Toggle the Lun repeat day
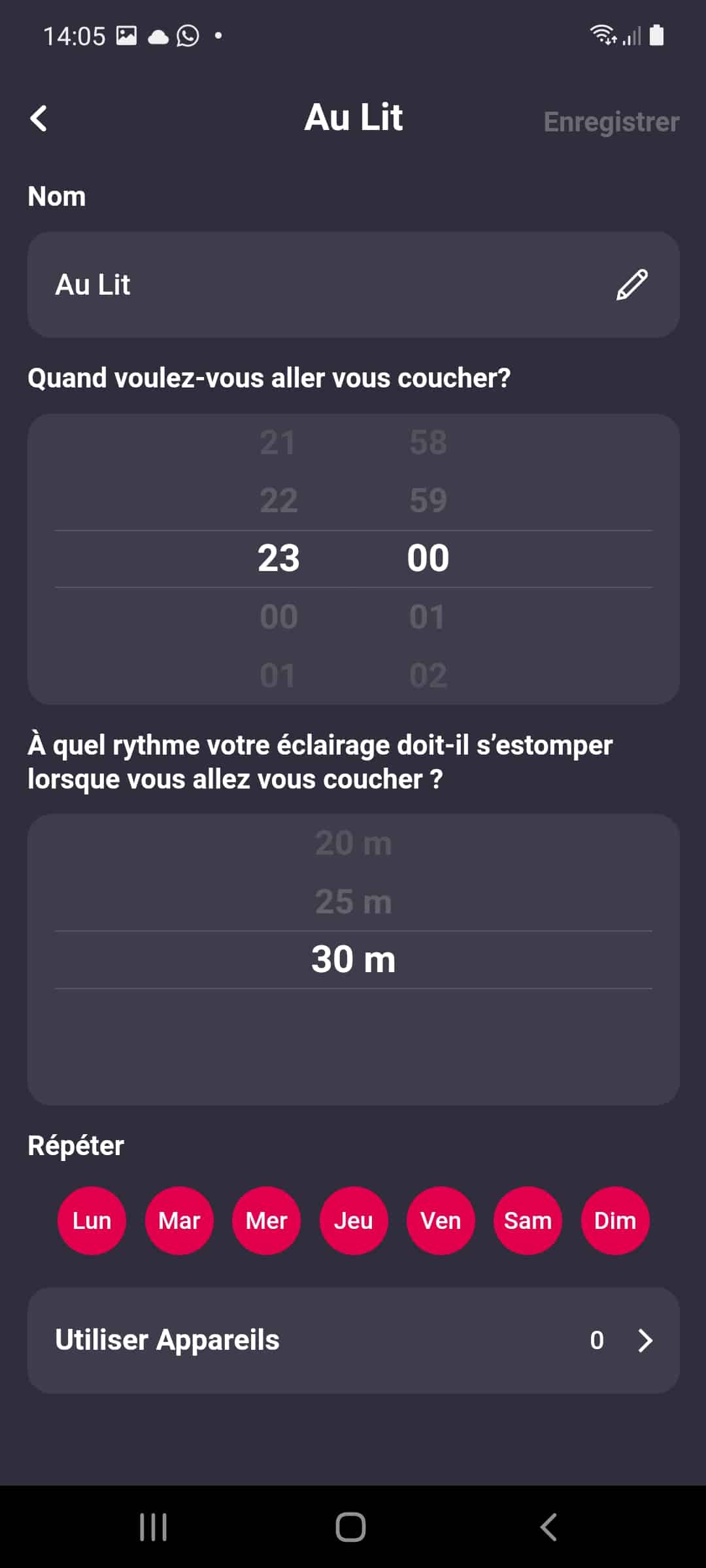706x1568 pixels. 92,1220
